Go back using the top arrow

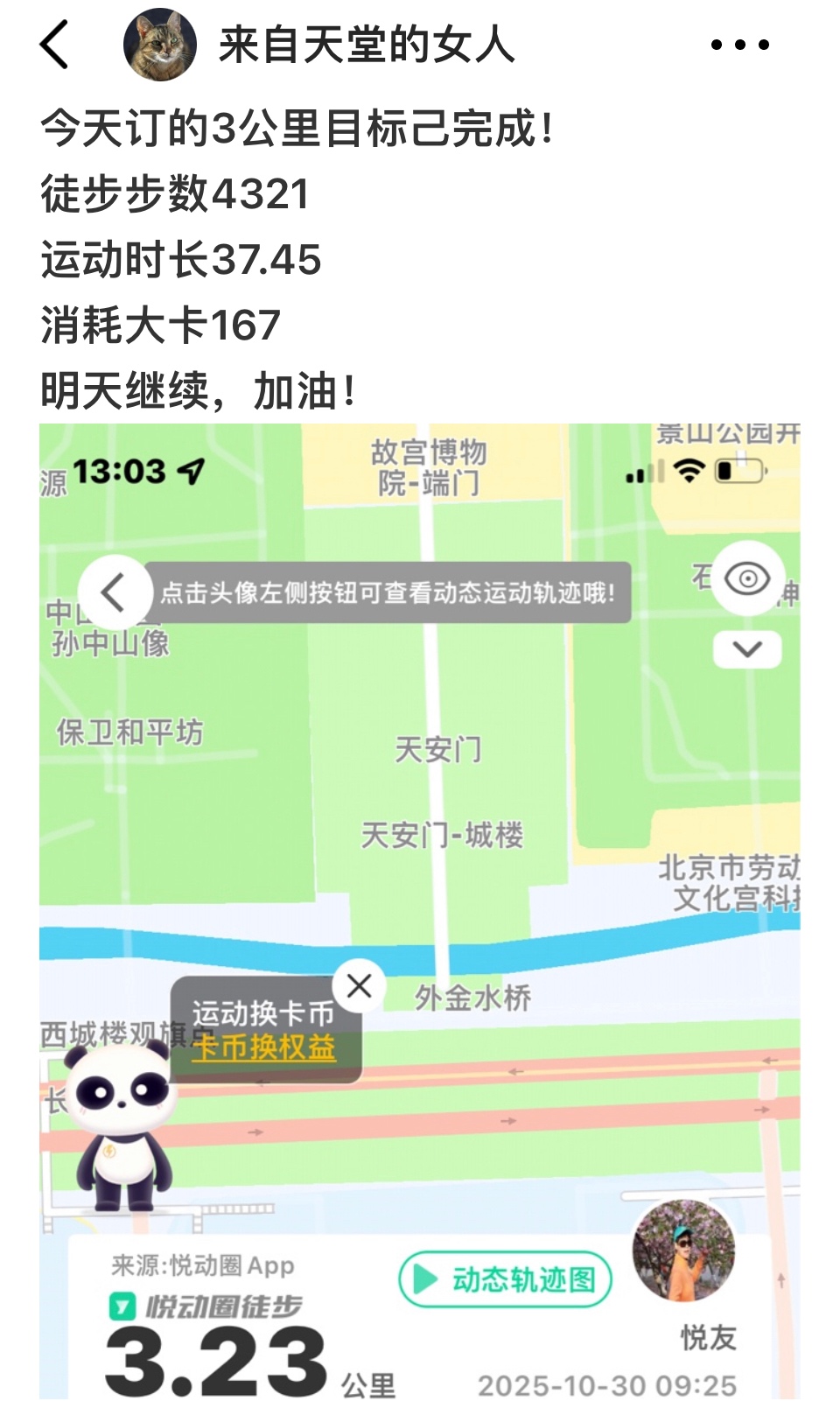coord(54,45)
